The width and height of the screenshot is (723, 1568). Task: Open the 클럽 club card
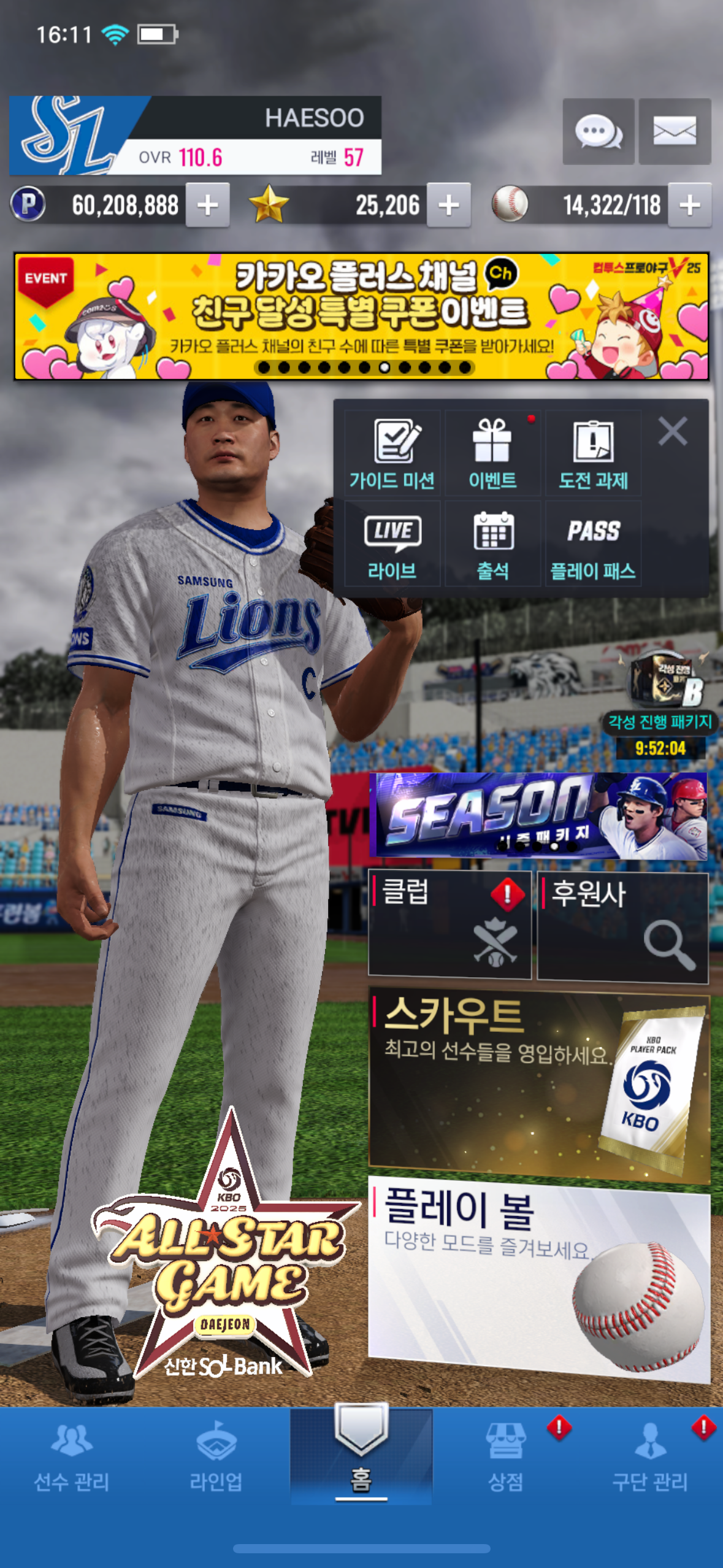coord(449,924)
